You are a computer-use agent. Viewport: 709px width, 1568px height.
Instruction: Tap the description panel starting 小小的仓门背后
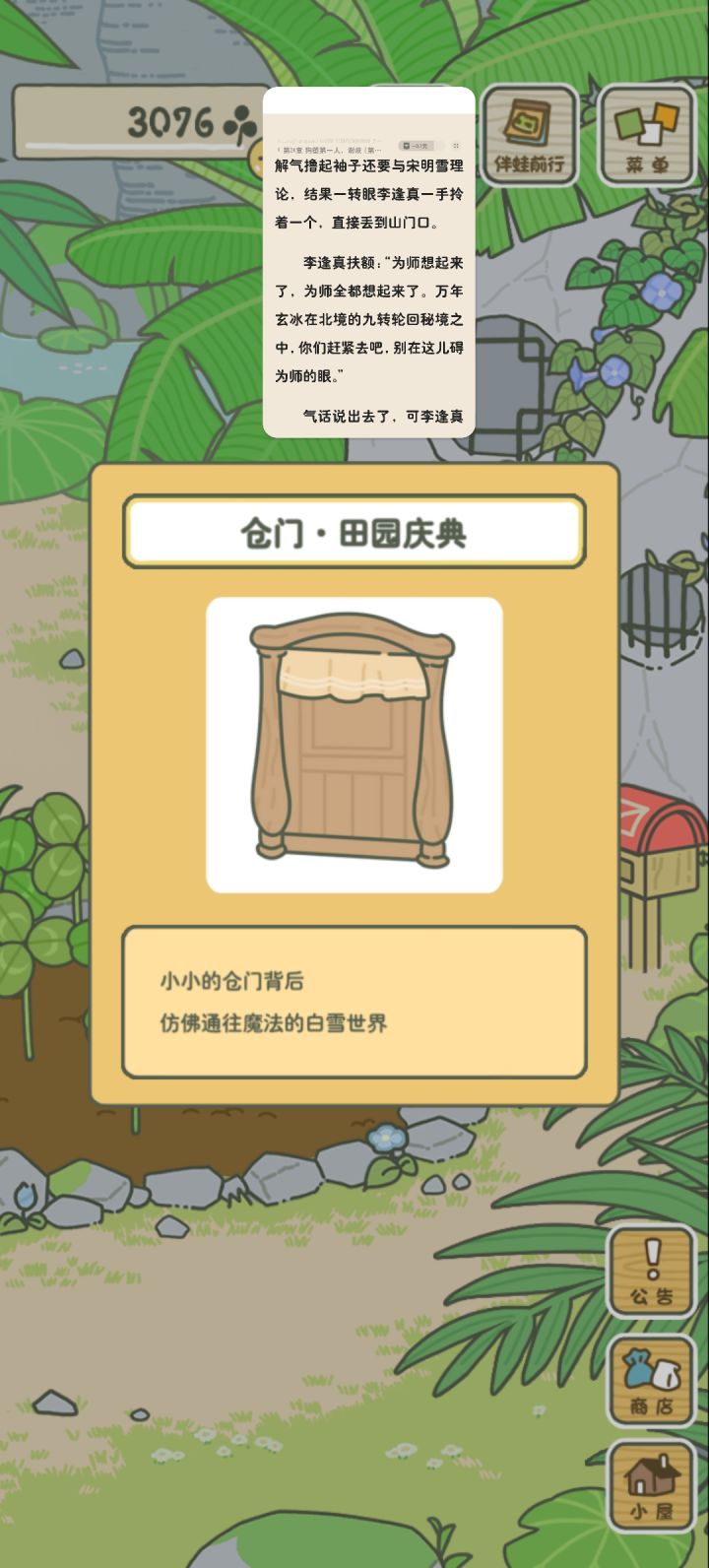tap(354, 1000)
